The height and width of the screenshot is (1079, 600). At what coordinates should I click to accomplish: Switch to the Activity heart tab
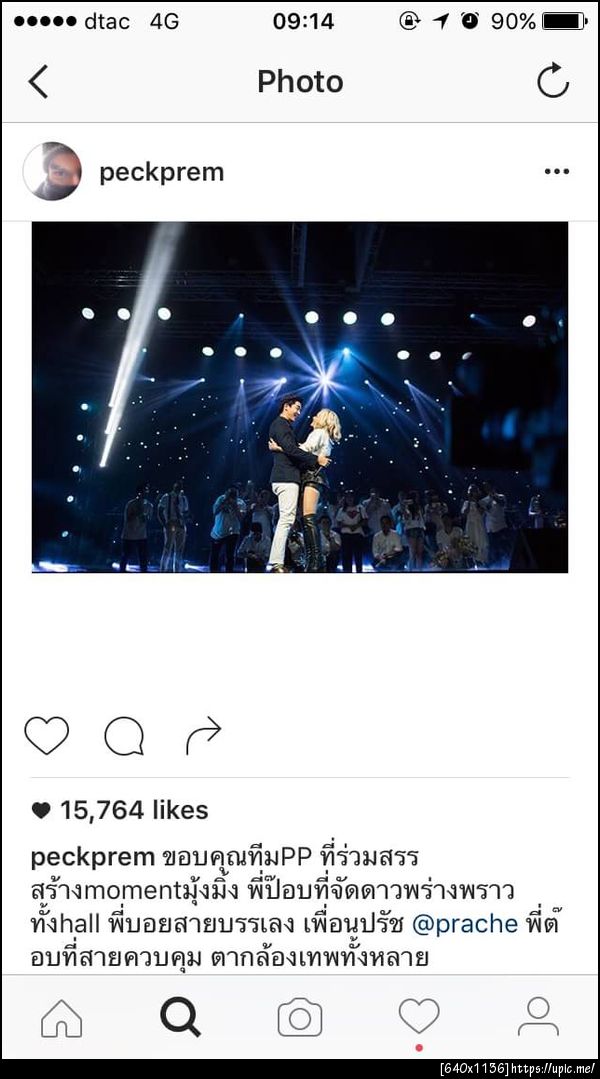(419, 1017)
